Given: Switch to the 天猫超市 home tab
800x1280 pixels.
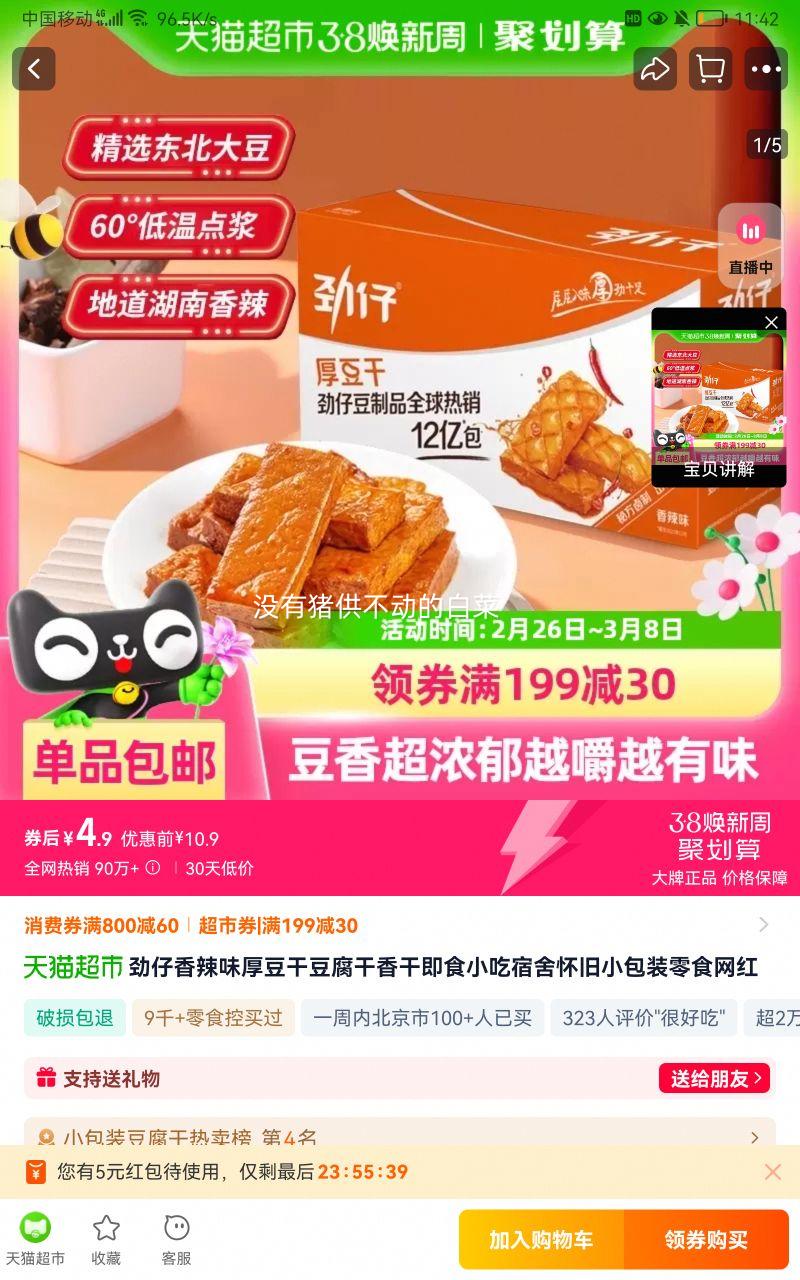Looking at the screenshot, I should [36, 1237].
